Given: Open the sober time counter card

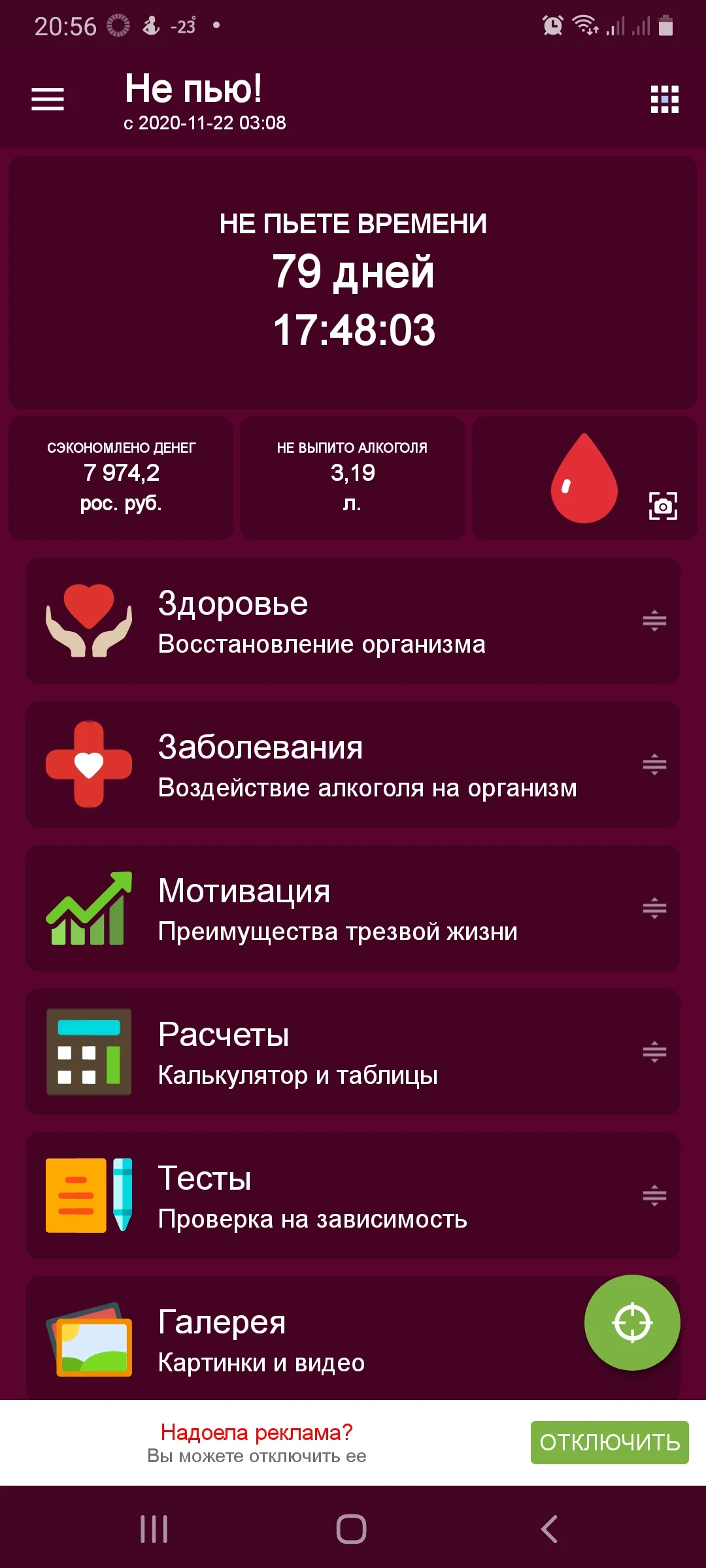Looking at the screenshot, I should click(353, 283).
